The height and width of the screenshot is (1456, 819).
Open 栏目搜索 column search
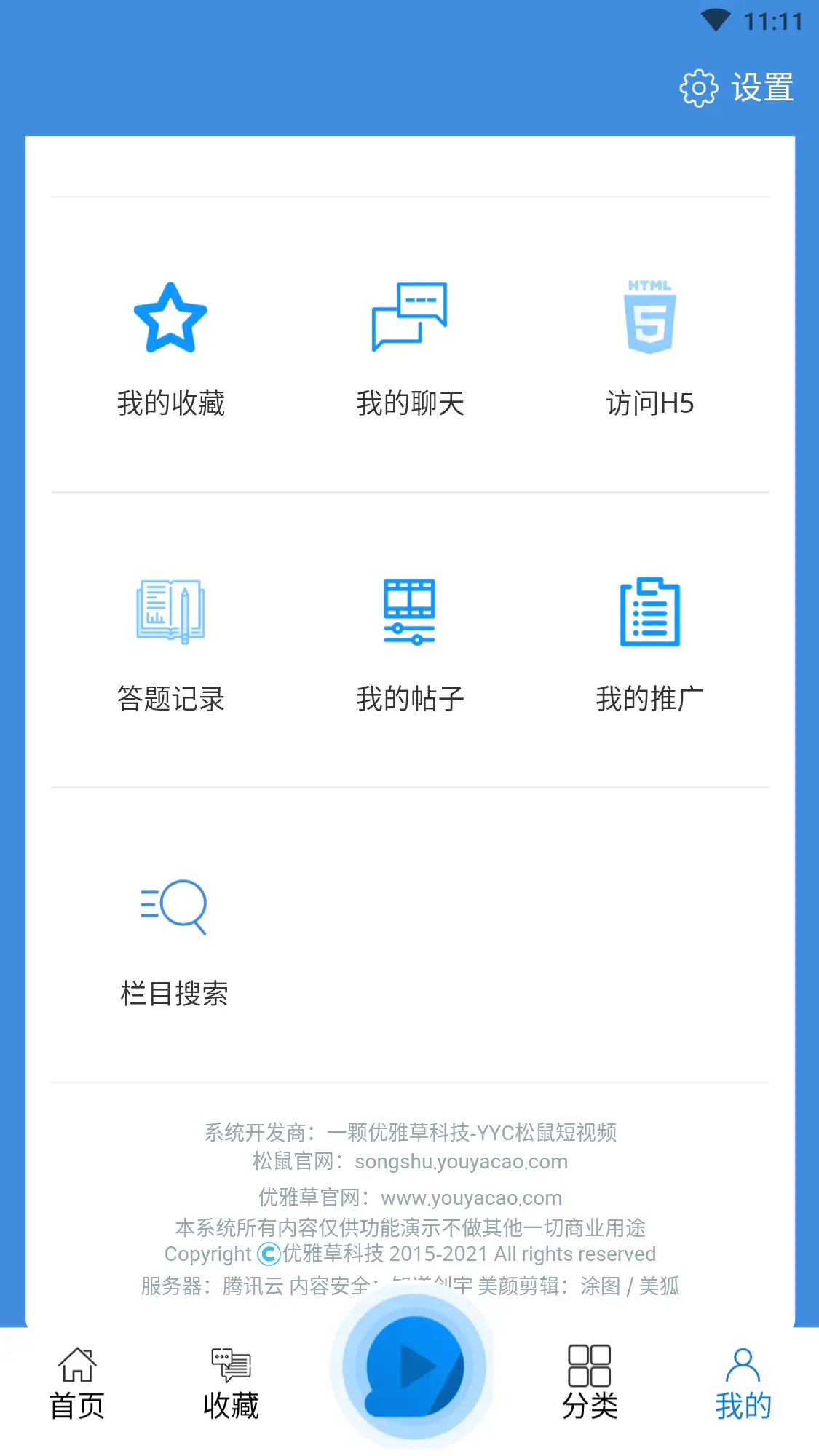(174, 942)
